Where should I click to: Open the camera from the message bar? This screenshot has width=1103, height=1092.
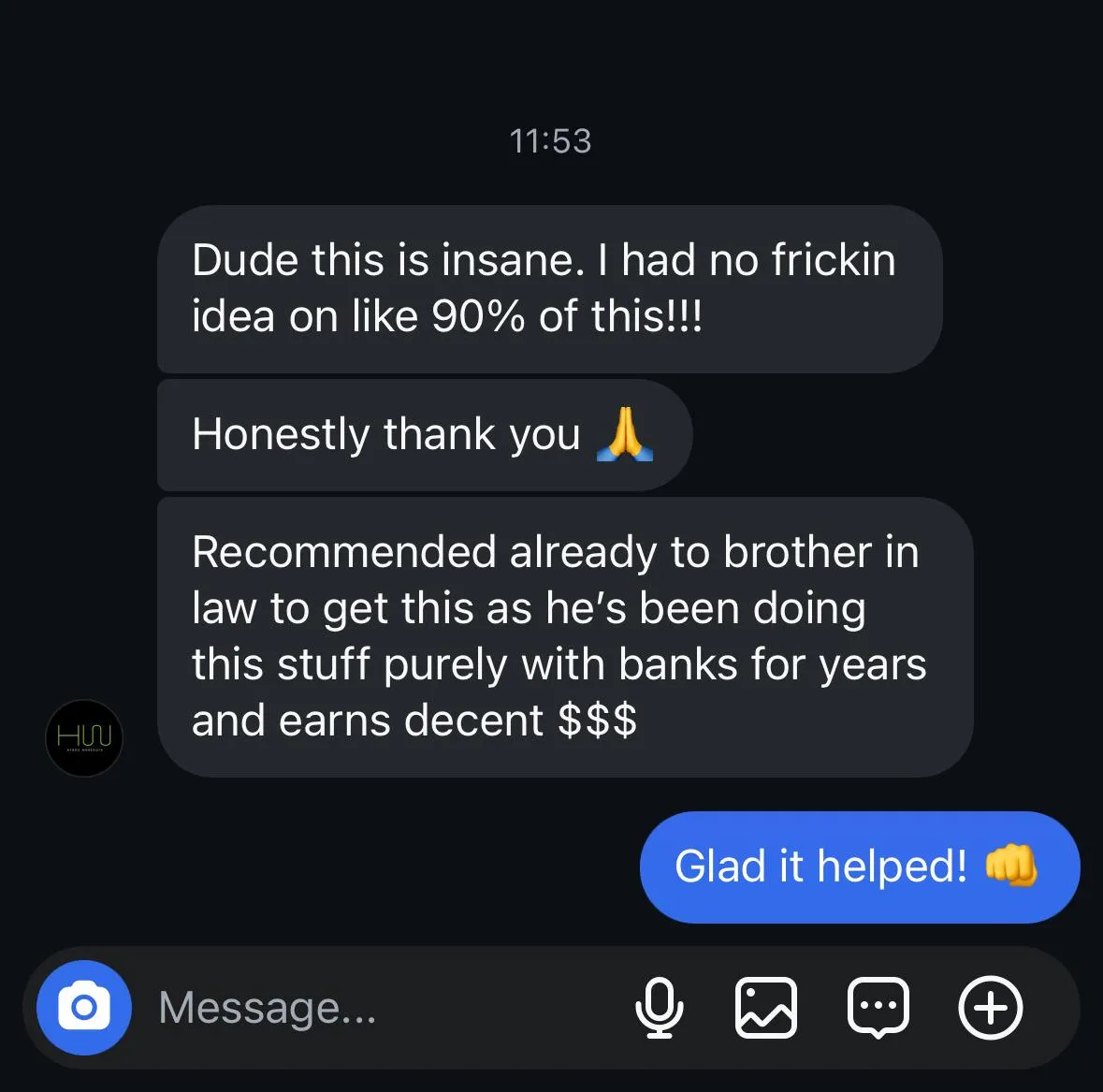84,1008
